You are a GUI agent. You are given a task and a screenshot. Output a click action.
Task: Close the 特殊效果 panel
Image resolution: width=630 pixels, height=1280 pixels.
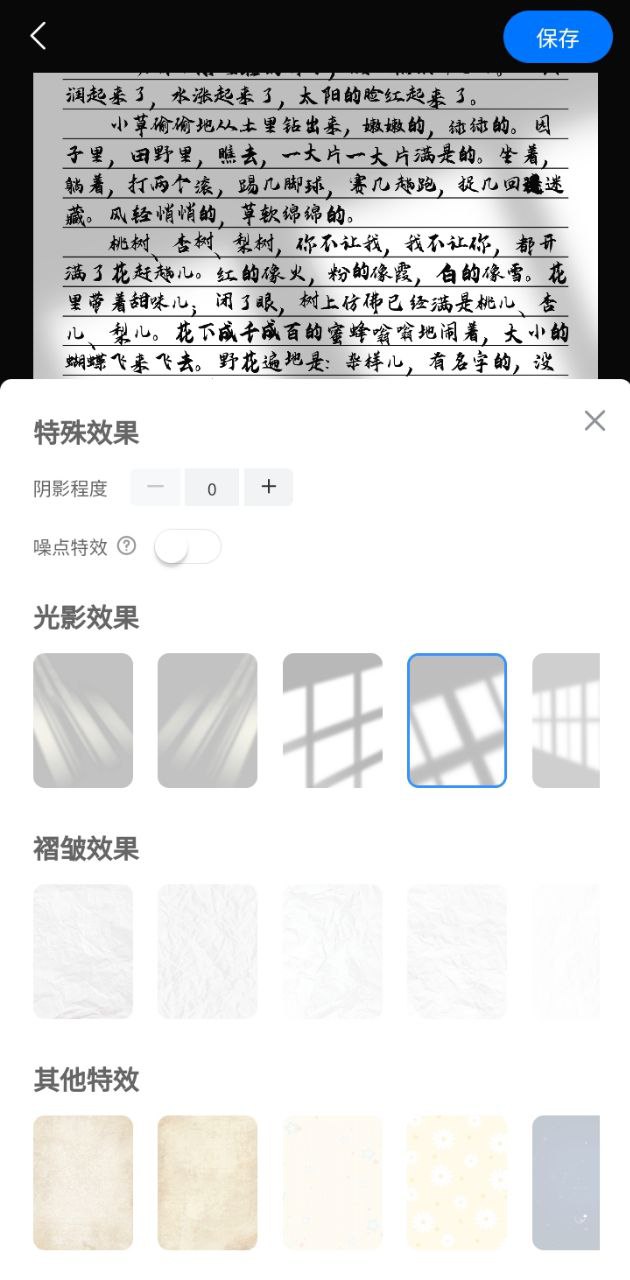595,421
